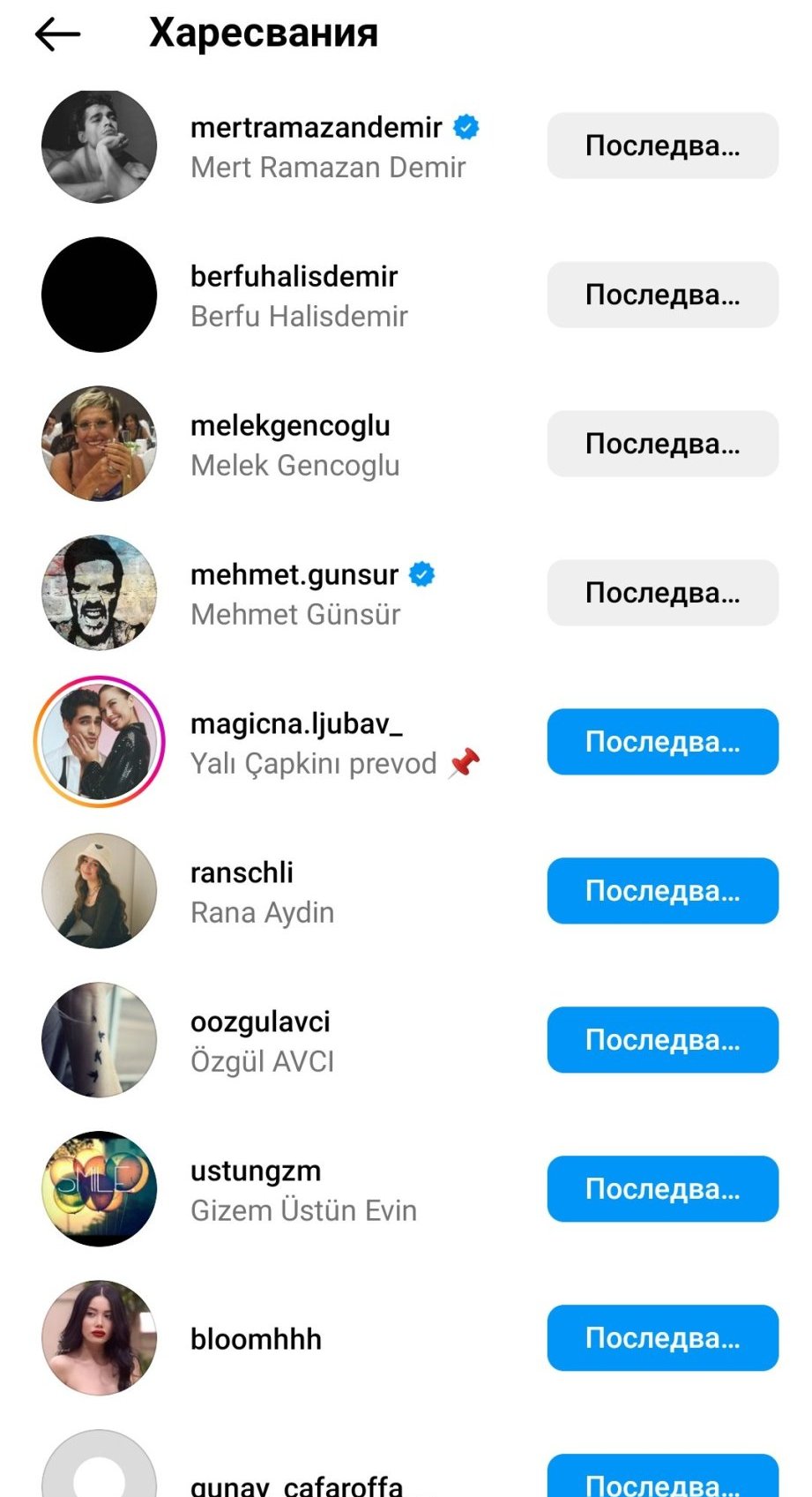This screenshot has height=1497, width=812.
Task: Follow ranschli (Rana Aydin)
Action: (662, 891)
